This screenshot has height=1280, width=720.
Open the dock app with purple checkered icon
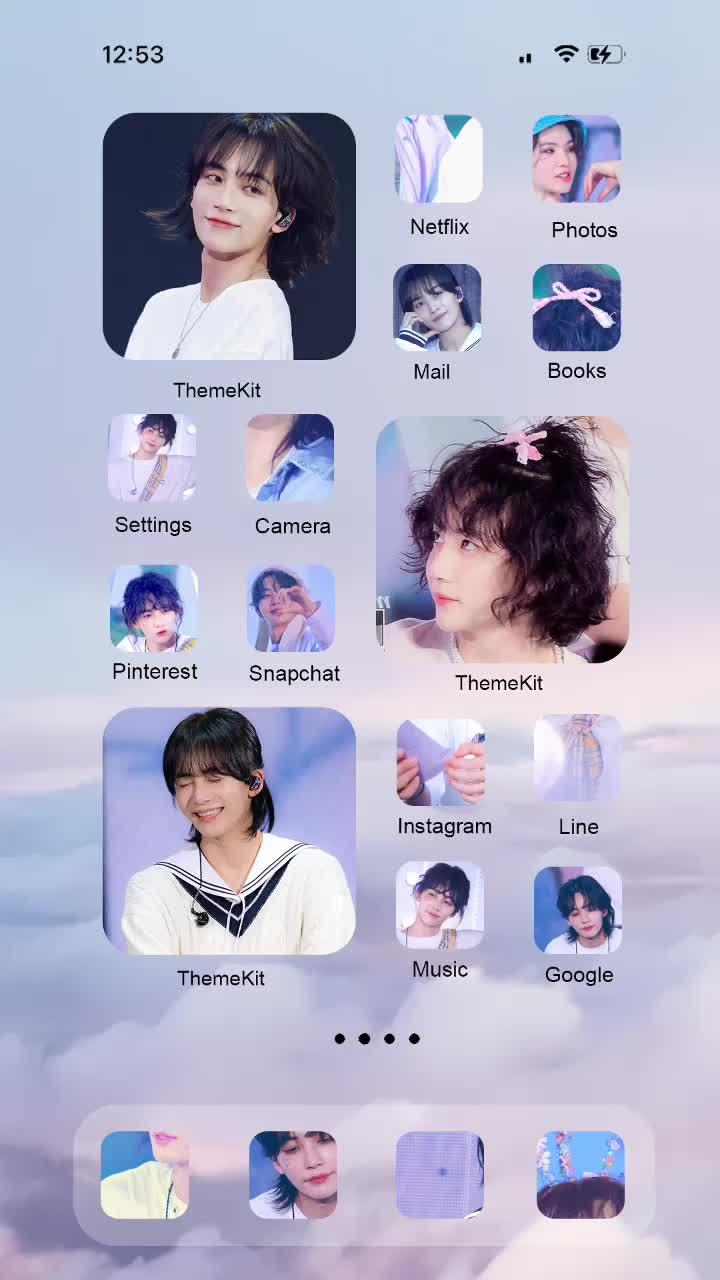440,1175
